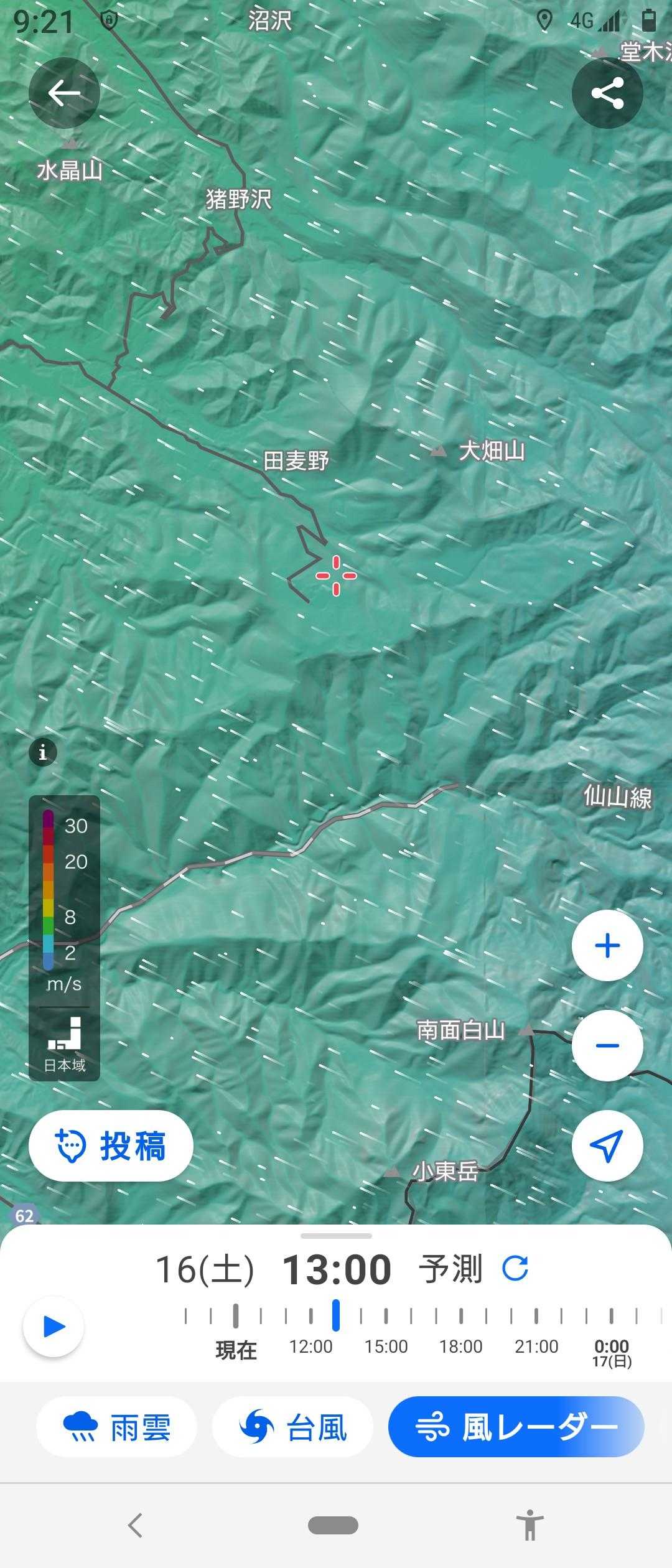Go back using the arrow button
Image resolution: width=672 pixels, height=1568 pixels.
pyautogui.click(x=64, y=93)
